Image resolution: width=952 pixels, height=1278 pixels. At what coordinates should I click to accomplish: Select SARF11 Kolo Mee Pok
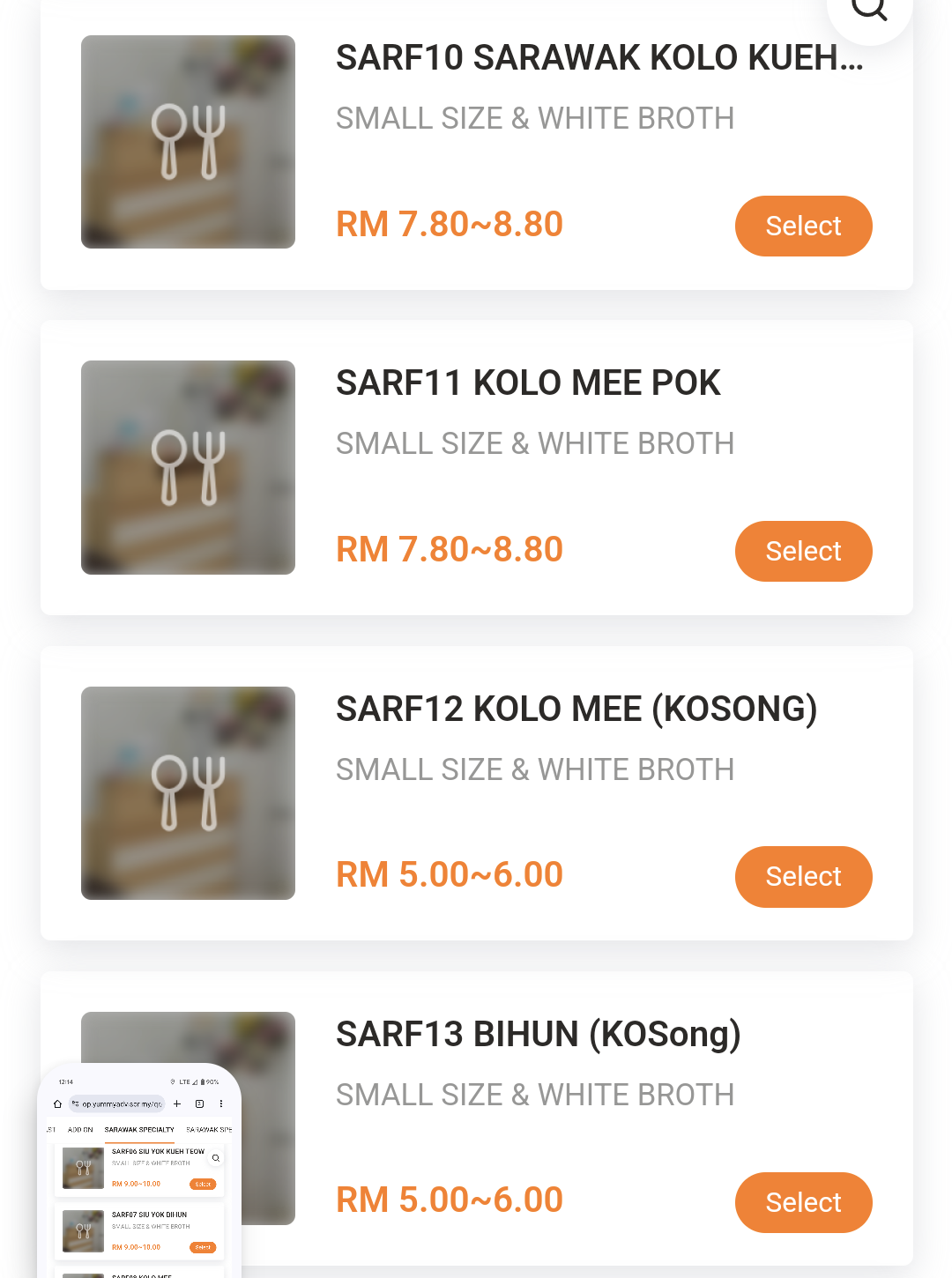(x=803, y=551)
